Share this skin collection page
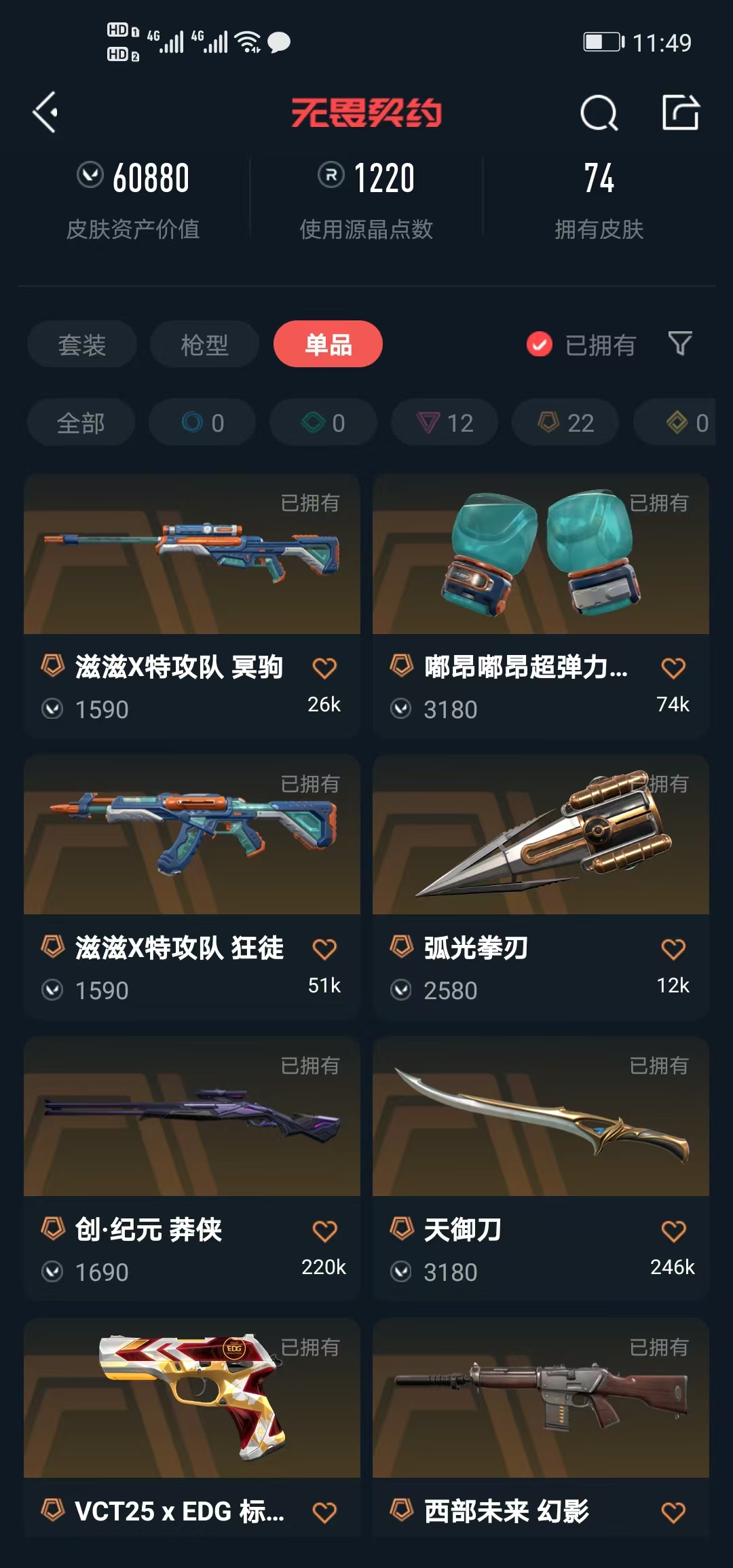Viewport: 733px width, 1568px height. coord(680,112)
